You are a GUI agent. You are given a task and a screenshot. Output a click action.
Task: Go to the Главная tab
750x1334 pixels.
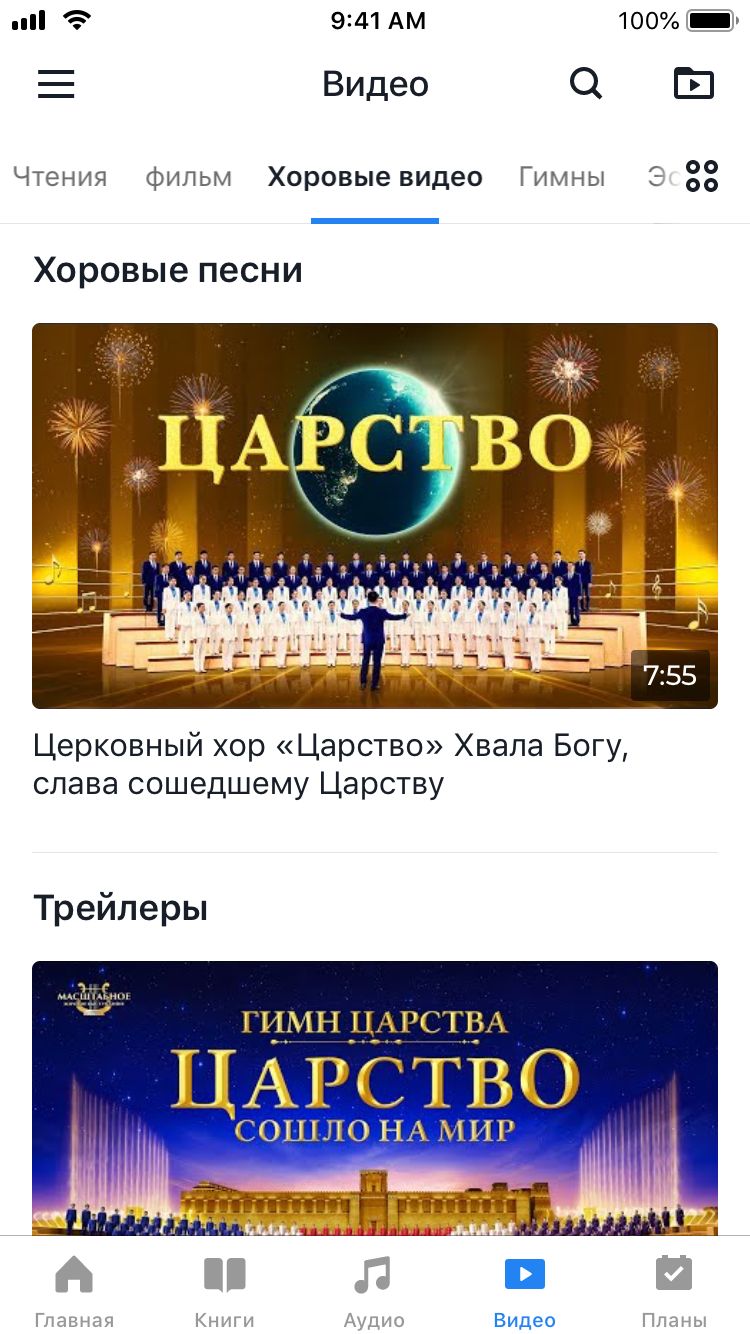(x=74, y=1292)
